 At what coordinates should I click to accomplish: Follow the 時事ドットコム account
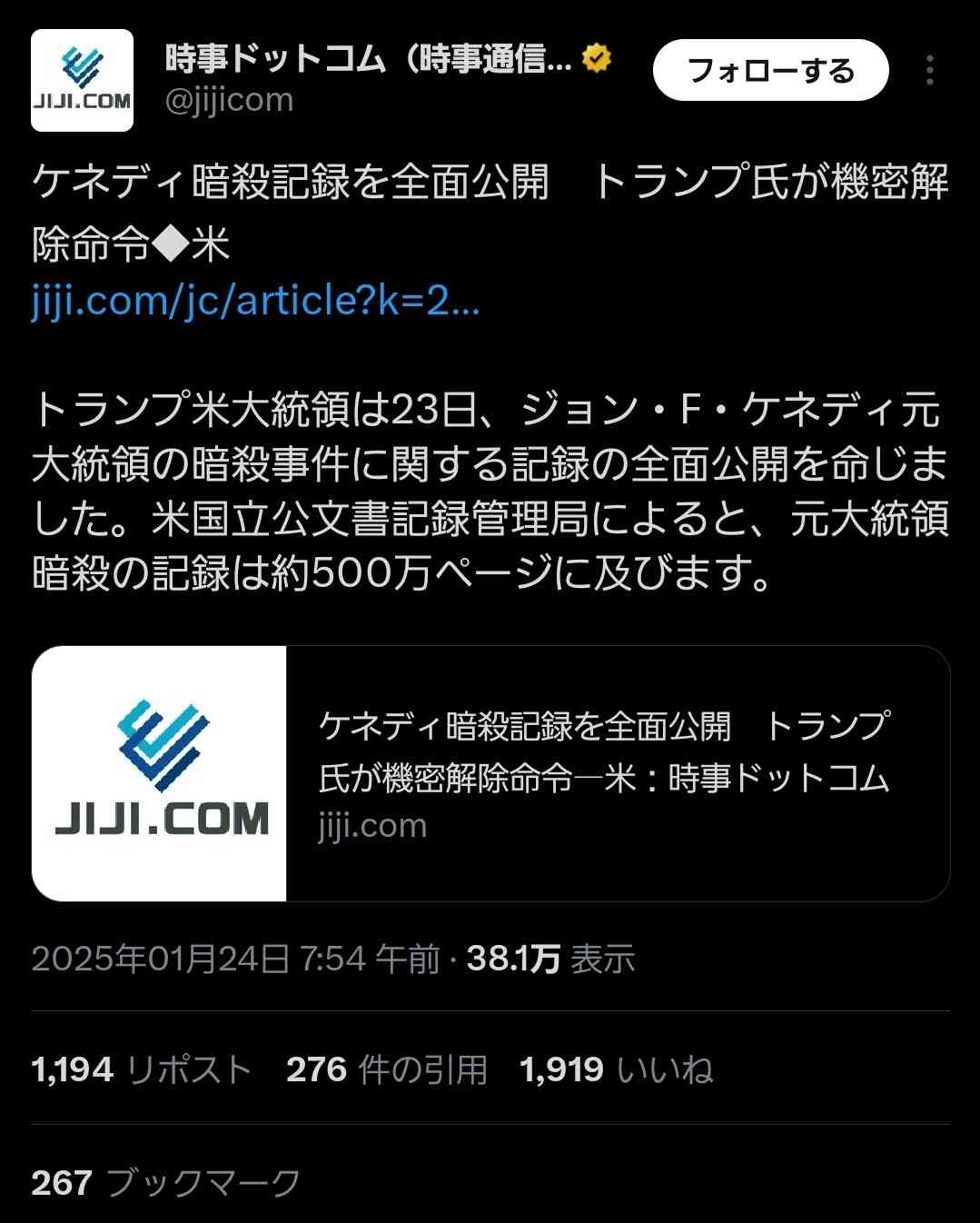coord(770,70)
